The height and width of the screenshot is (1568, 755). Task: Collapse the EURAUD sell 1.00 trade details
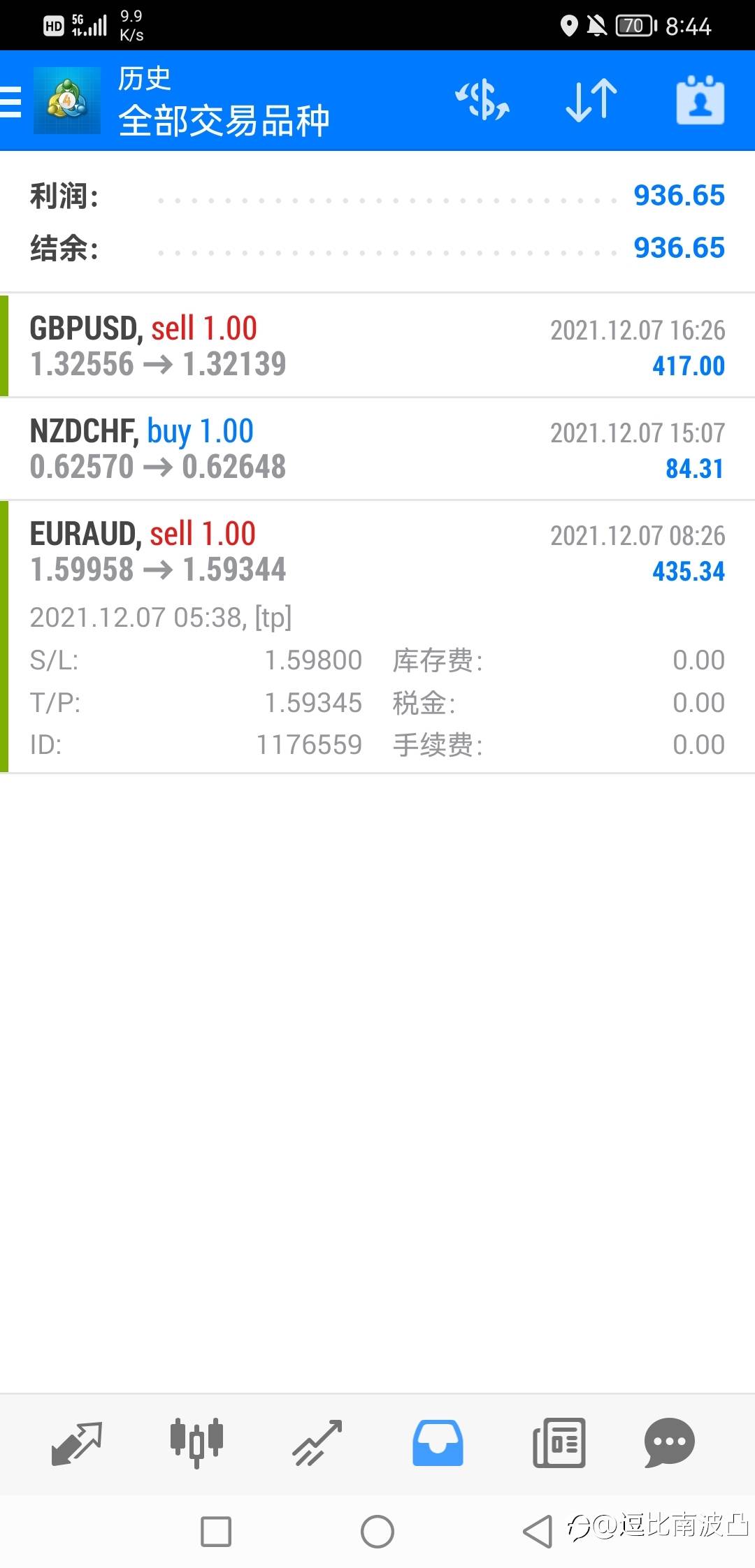[377, 552]
